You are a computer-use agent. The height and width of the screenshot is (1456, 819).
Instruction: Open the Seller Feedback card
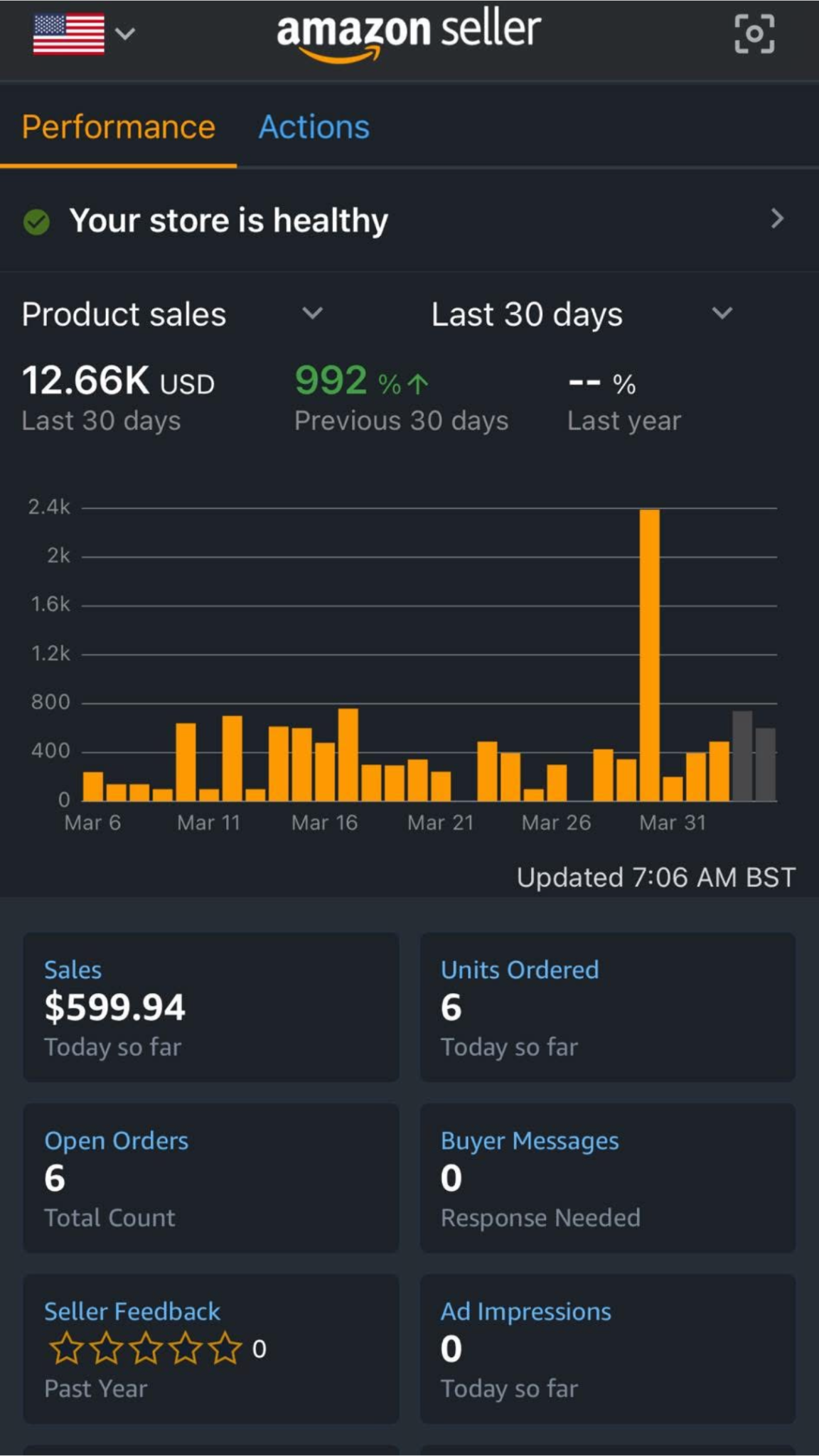click(x=211, y=1349)
